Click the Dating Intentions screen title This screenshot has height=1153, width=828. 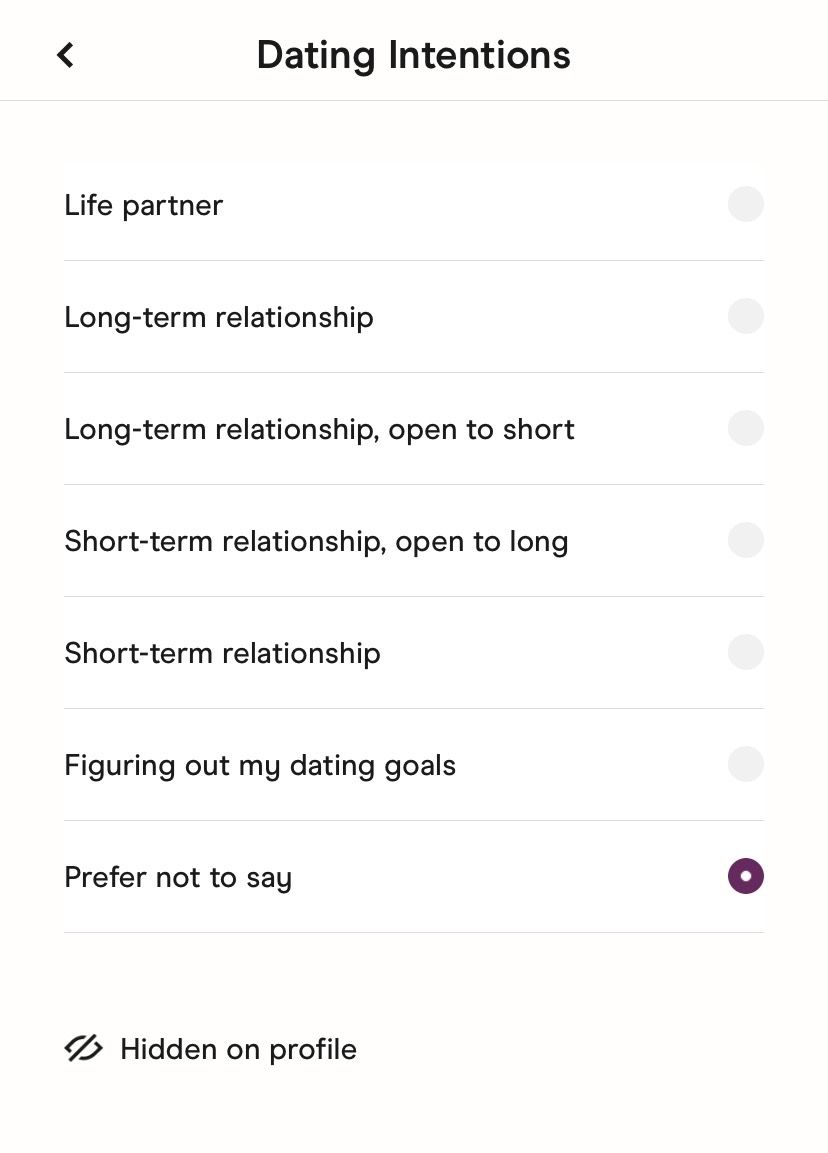tap(413, 55)
